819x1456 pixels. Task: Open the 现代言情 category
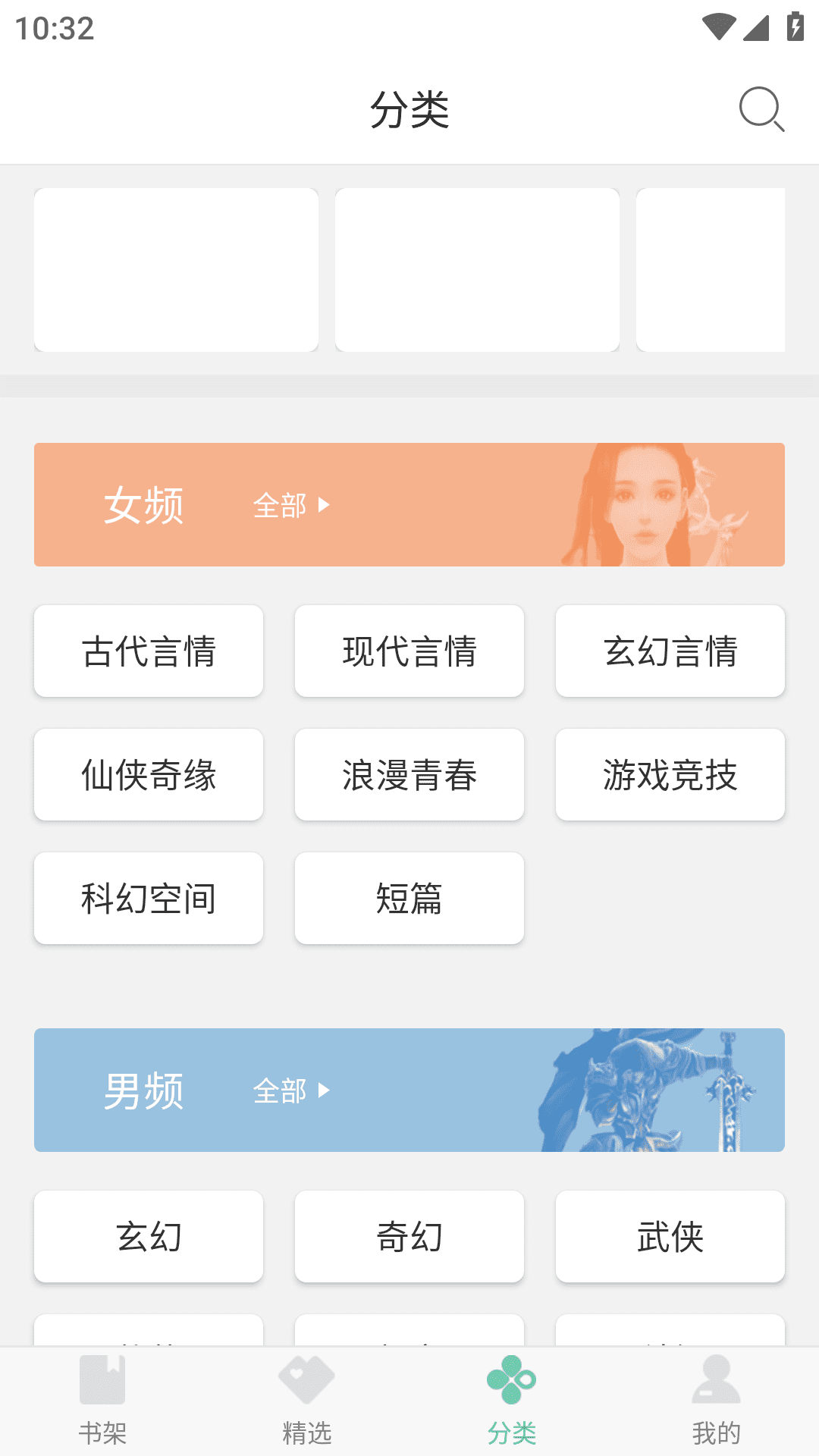pyautogui.click(x=409, y=651)
